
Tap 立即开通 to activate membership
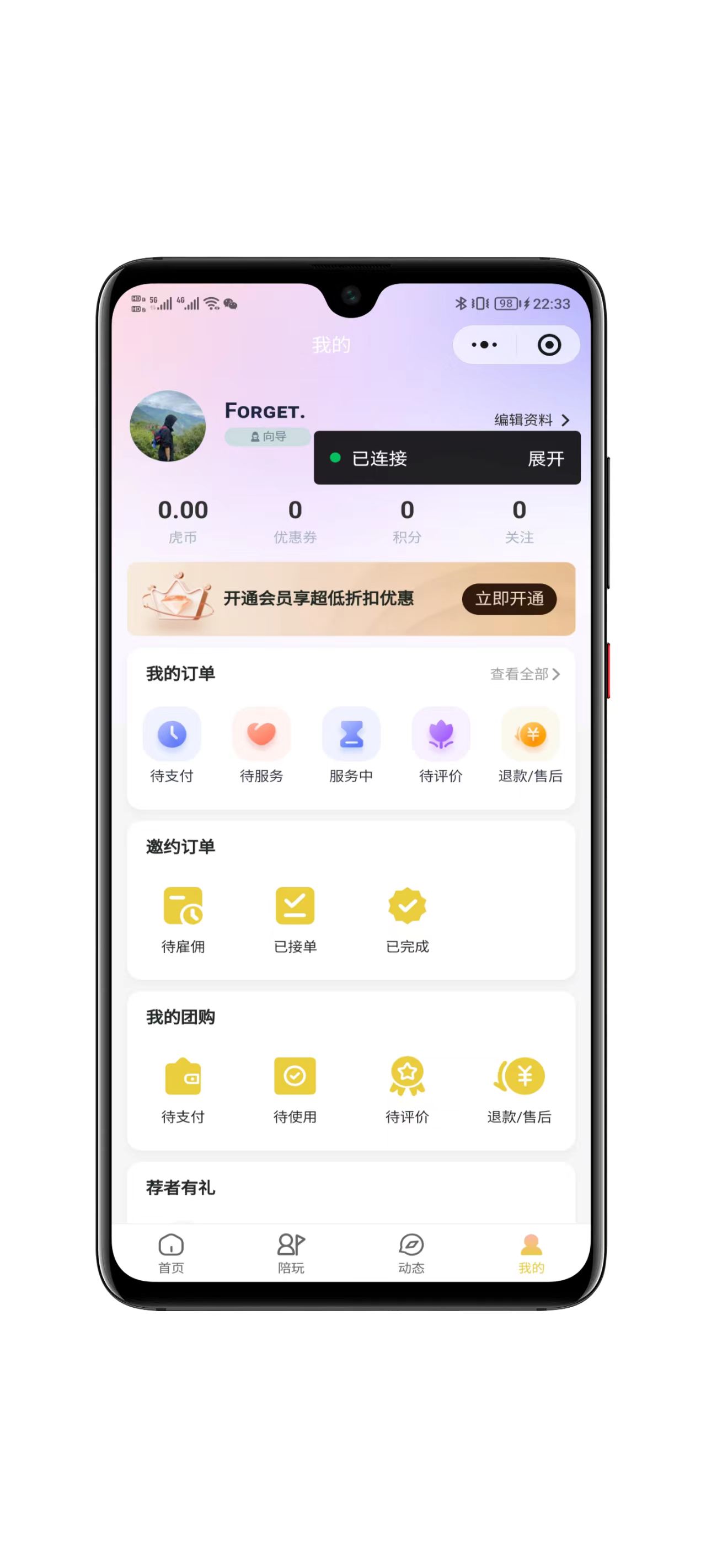(x=509, y=598)
